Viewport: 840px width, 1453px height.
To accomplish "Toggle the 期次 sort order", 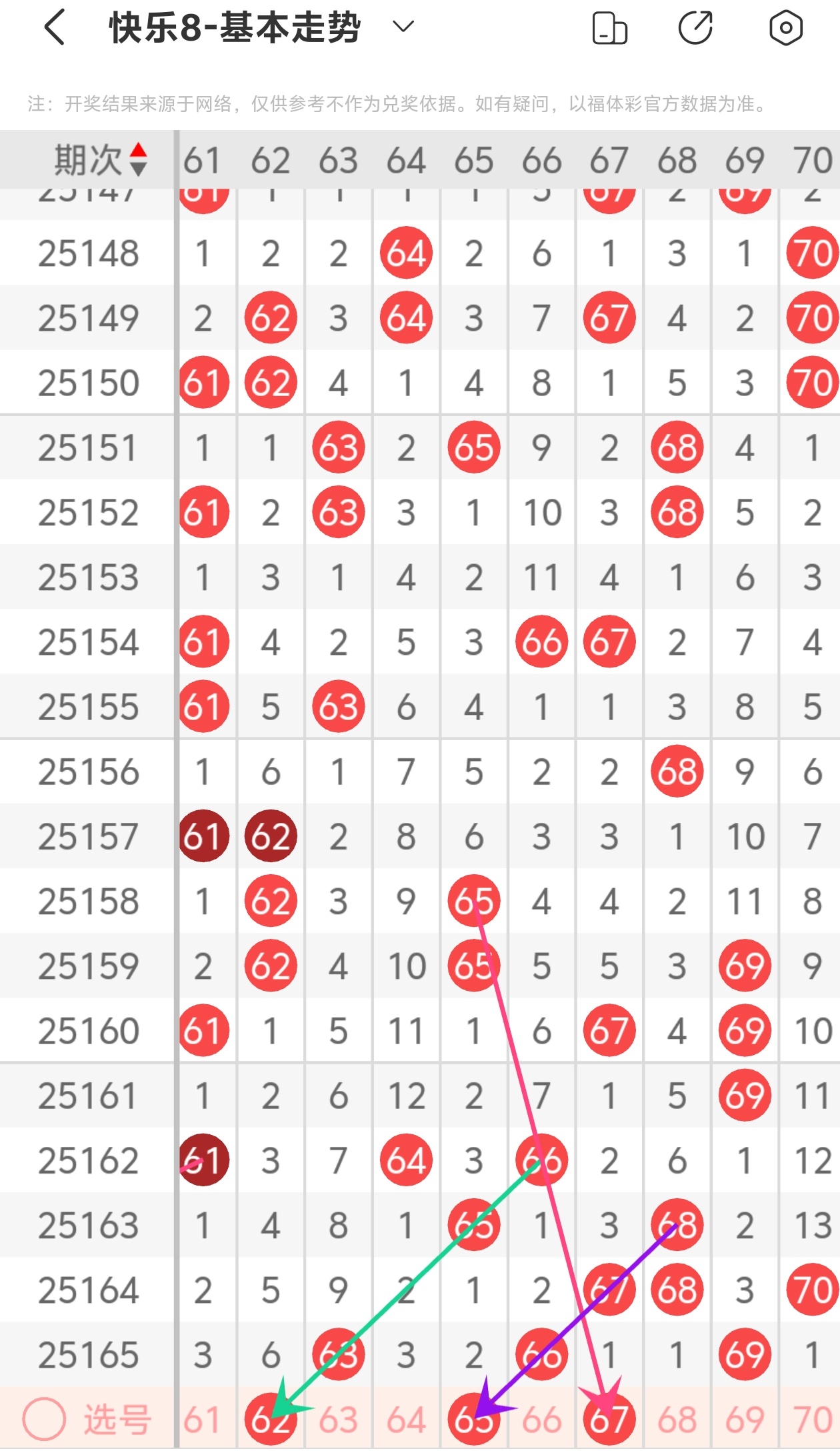I will coord(138,160).
